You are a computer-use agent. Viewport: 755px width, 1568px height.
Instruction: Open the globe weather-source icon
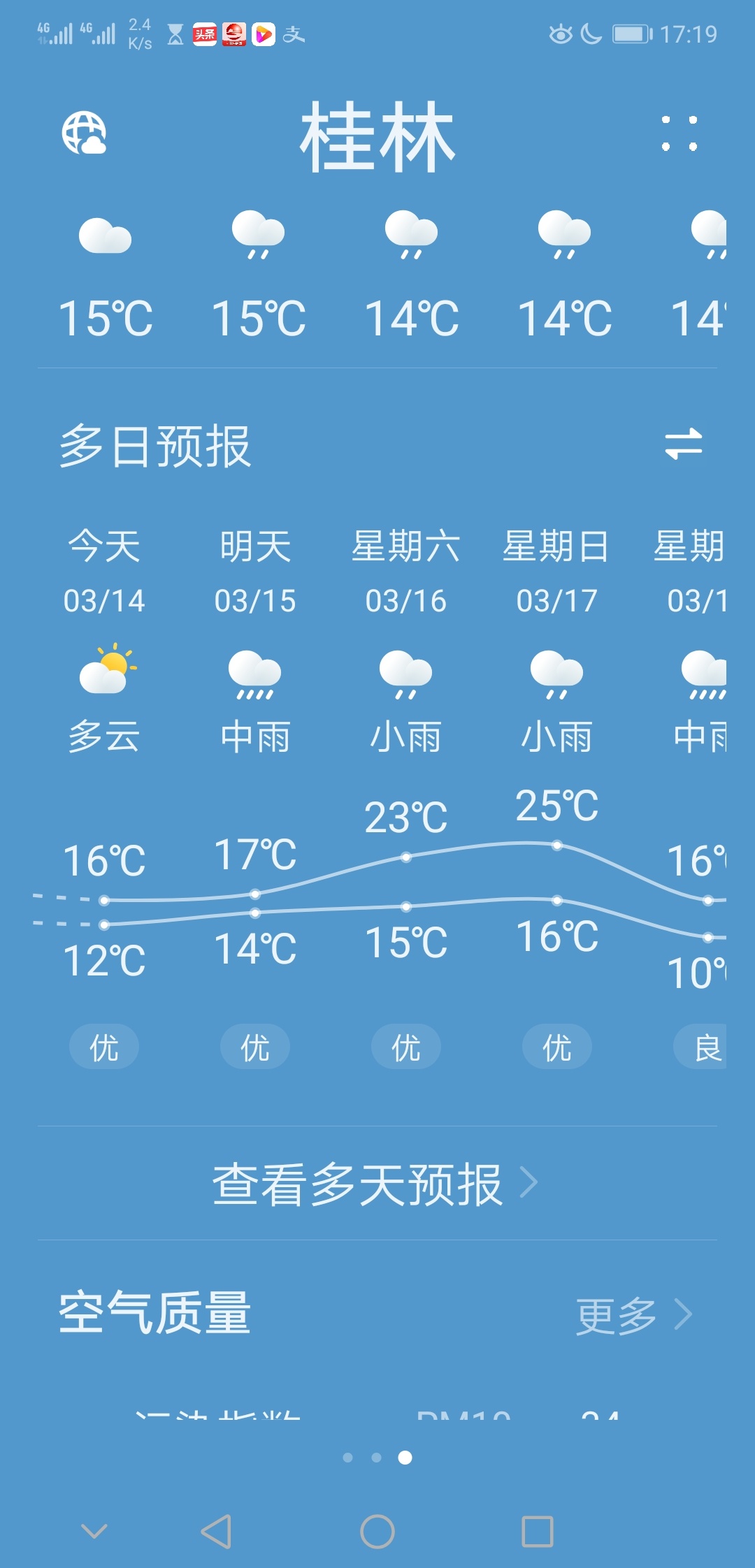tap(84, 133)
